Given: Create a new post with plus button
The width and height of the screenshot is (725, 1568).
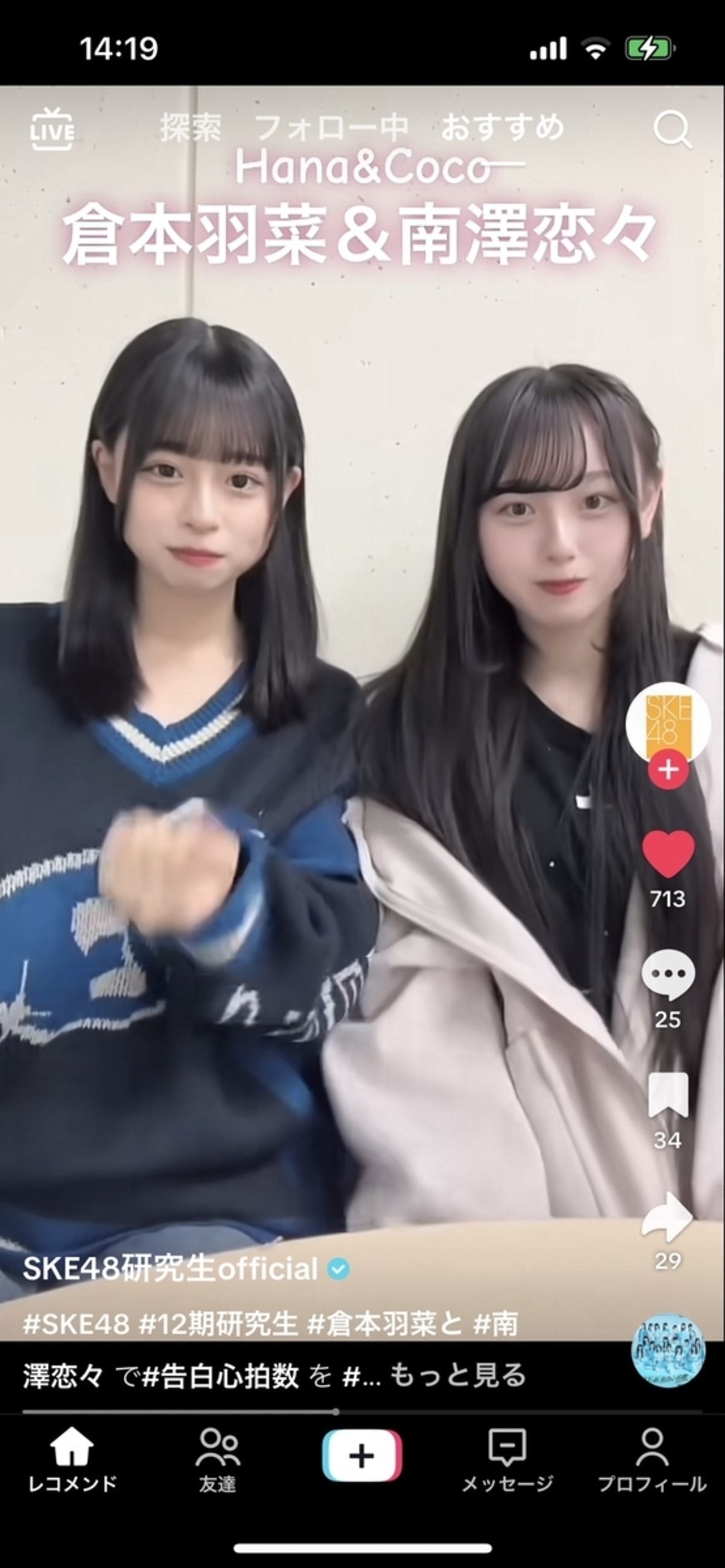Looking at the screenshot, I should point(362,1455).
